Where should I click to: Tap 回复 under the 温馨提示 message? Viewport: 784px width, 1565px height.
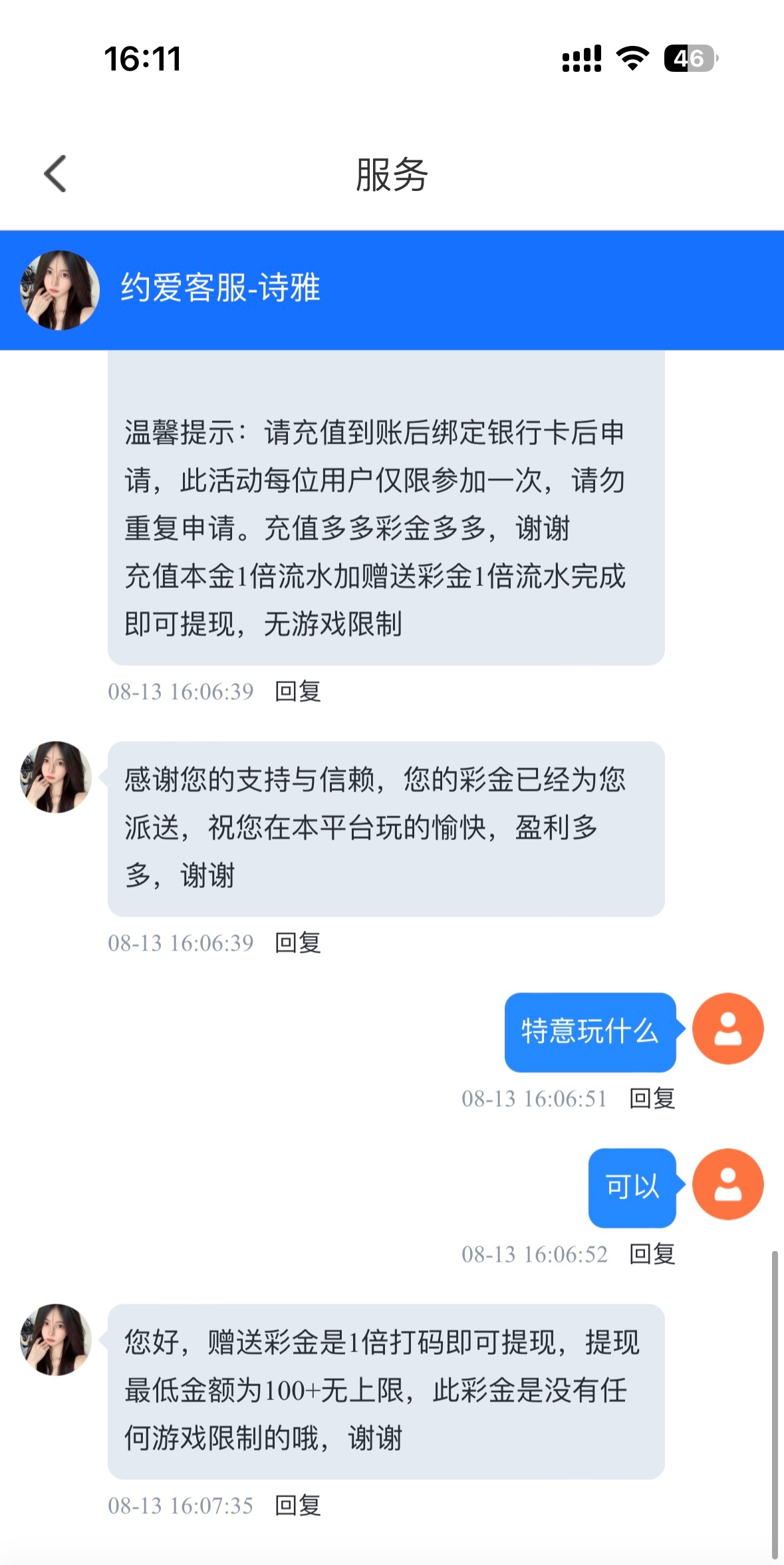(x=298, y=692)
